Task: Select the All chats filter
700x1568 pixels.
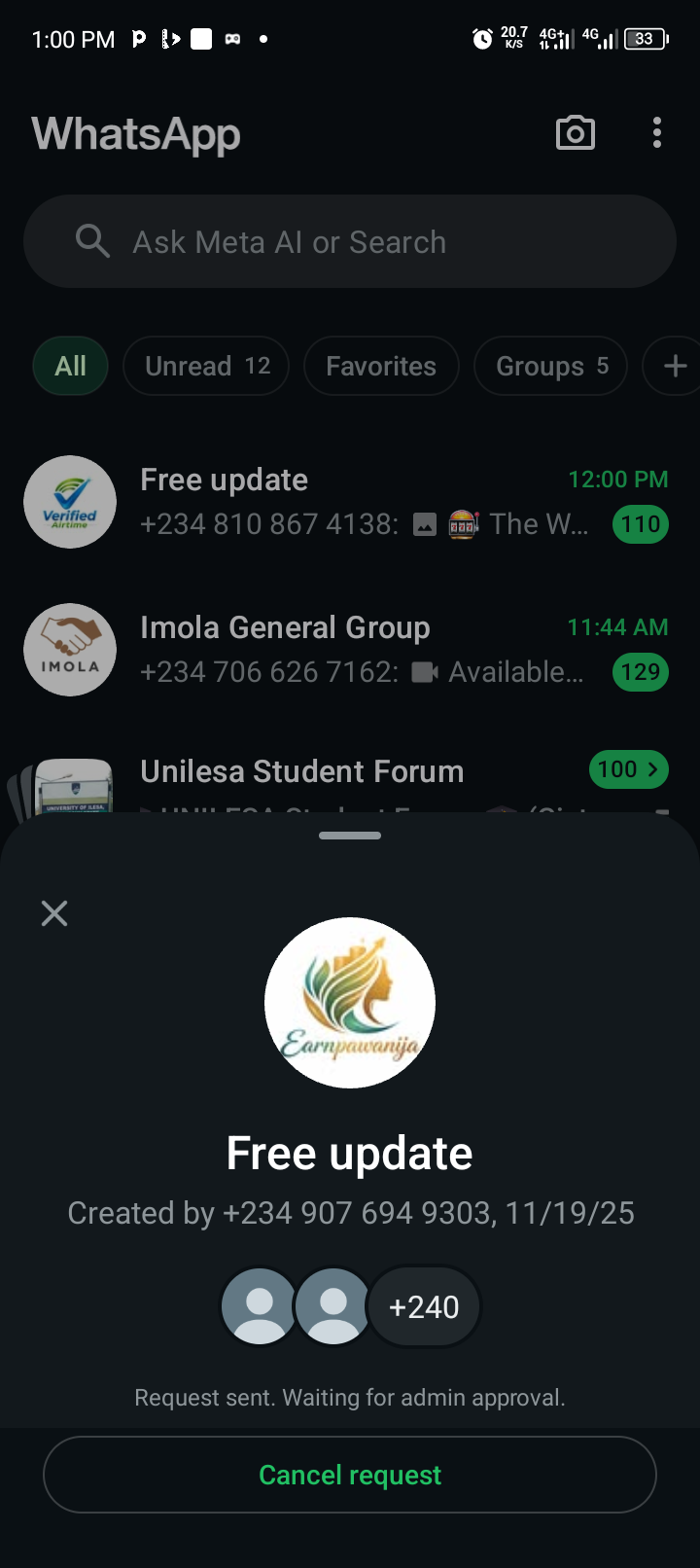Action: click(70, 366)
